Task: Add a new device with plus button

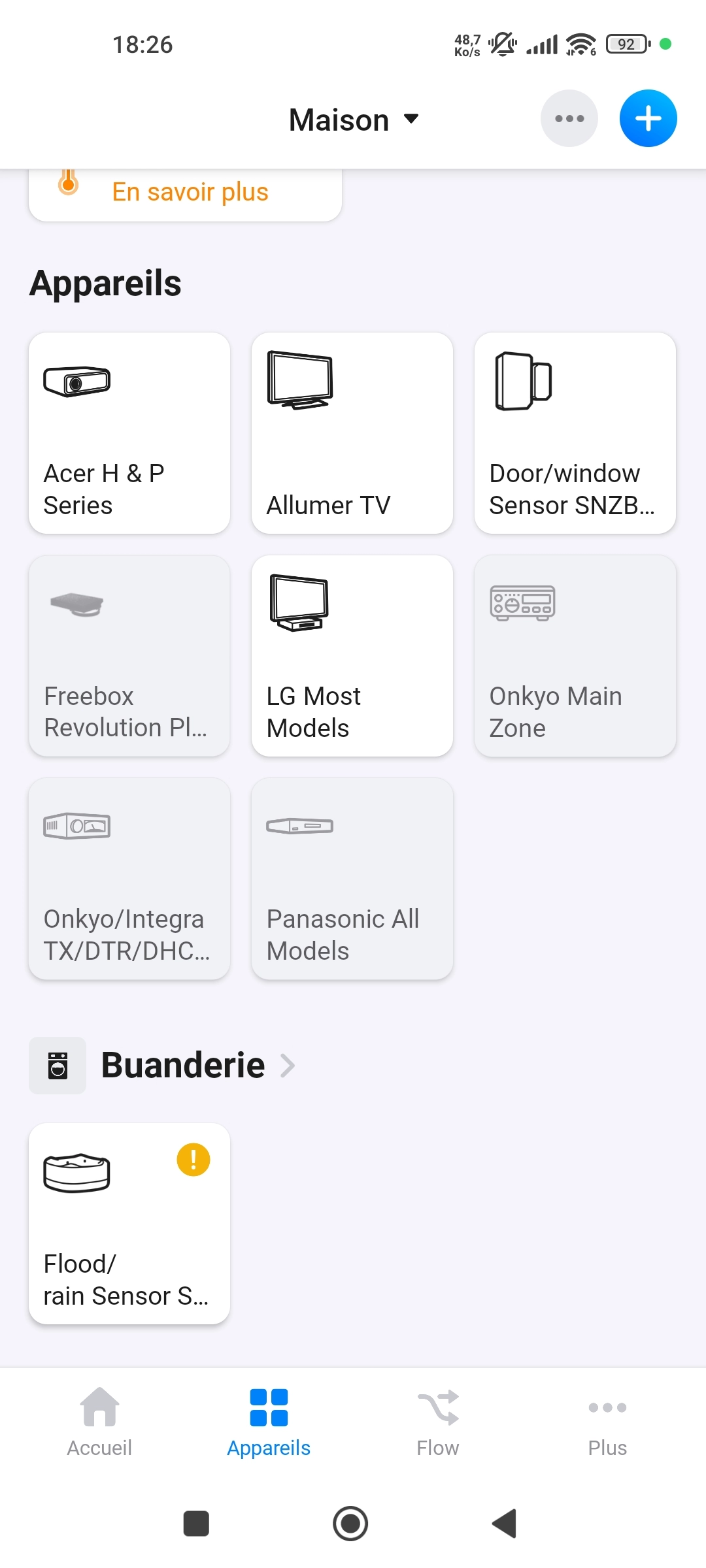Action: 648,118
